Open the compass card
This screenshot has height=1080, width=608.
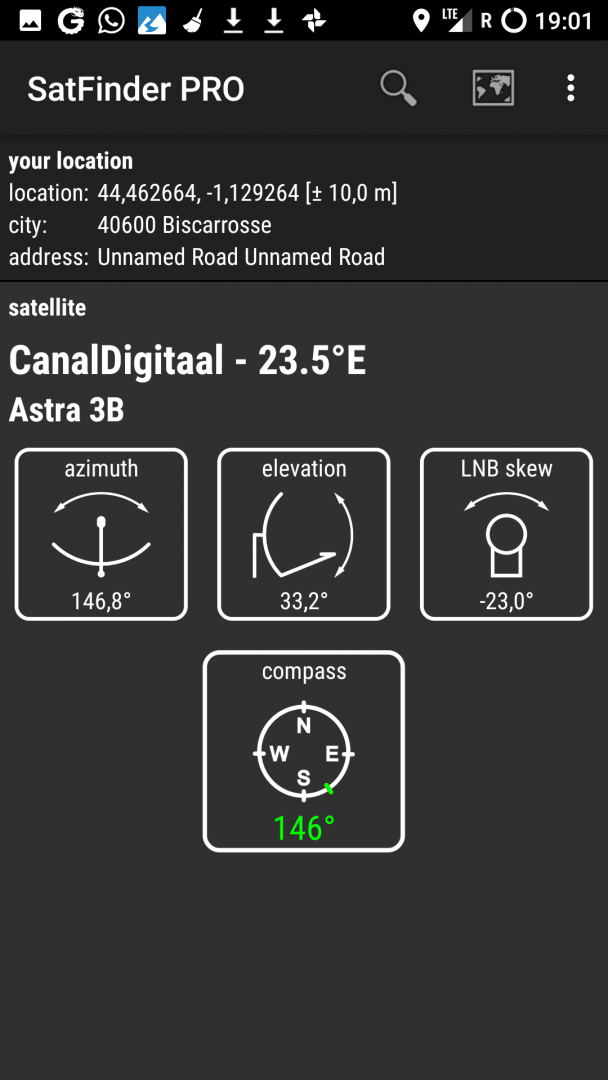coord(304,751)
